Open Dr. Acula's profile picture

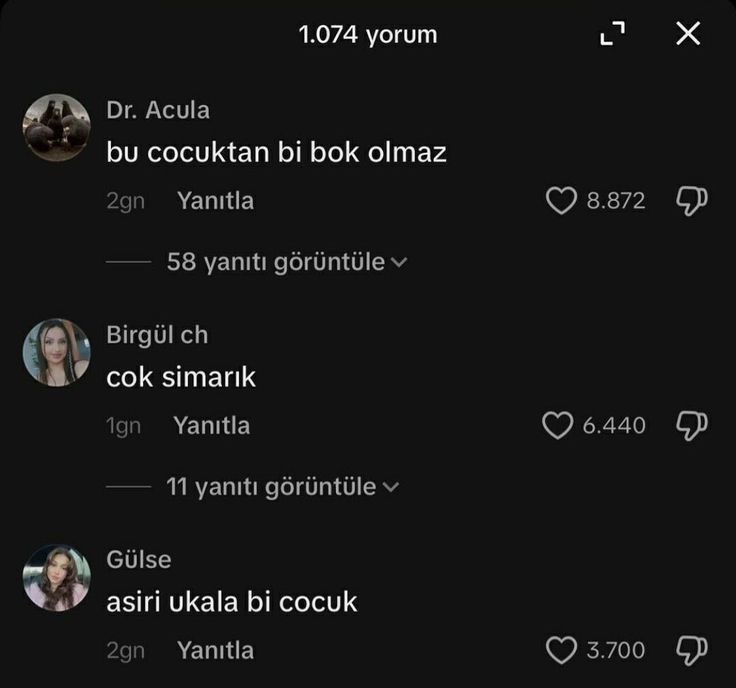57,127
